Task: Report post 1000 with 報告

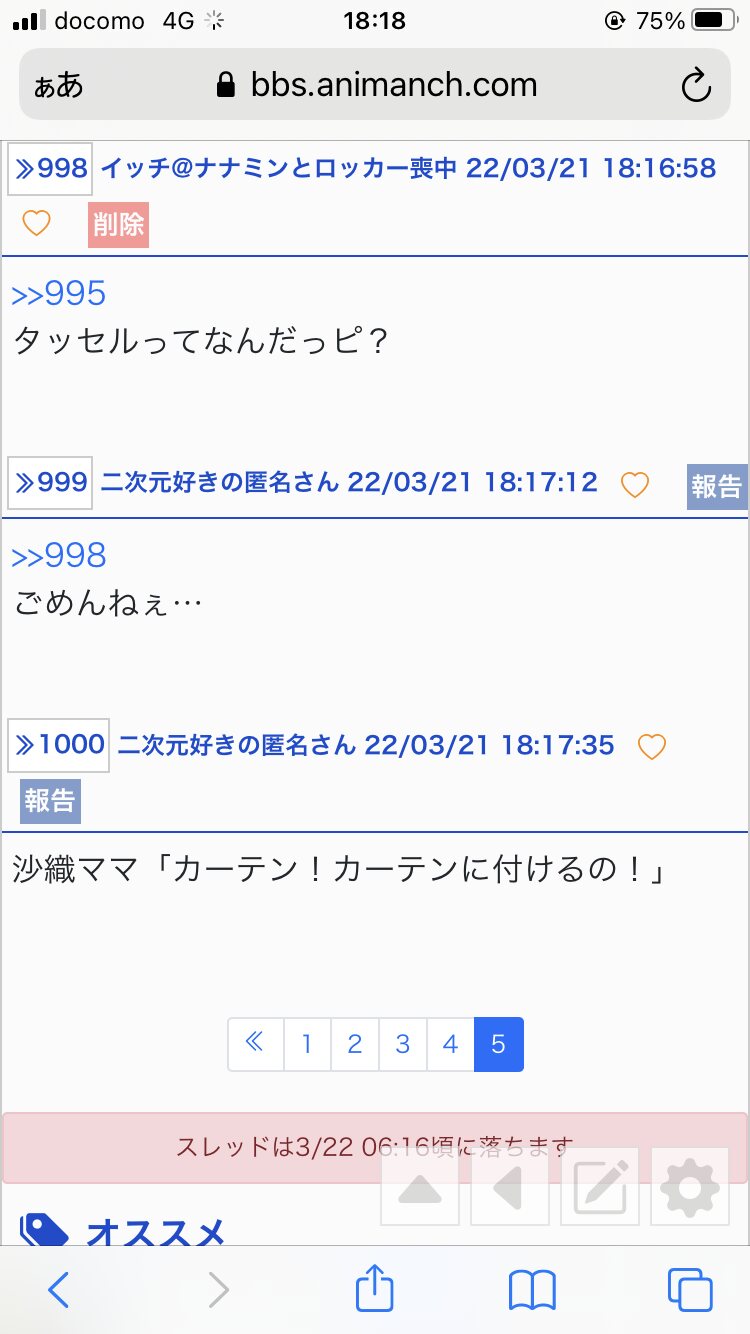Action: point(50,801)
